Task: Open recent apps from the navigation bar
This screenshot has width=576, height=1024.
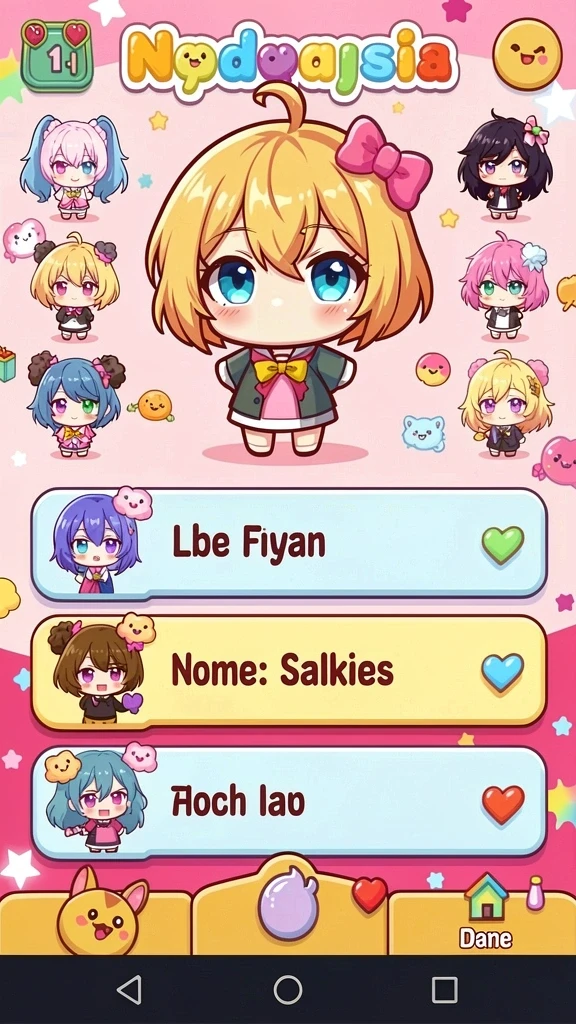Action: click(x=445, y=990)
